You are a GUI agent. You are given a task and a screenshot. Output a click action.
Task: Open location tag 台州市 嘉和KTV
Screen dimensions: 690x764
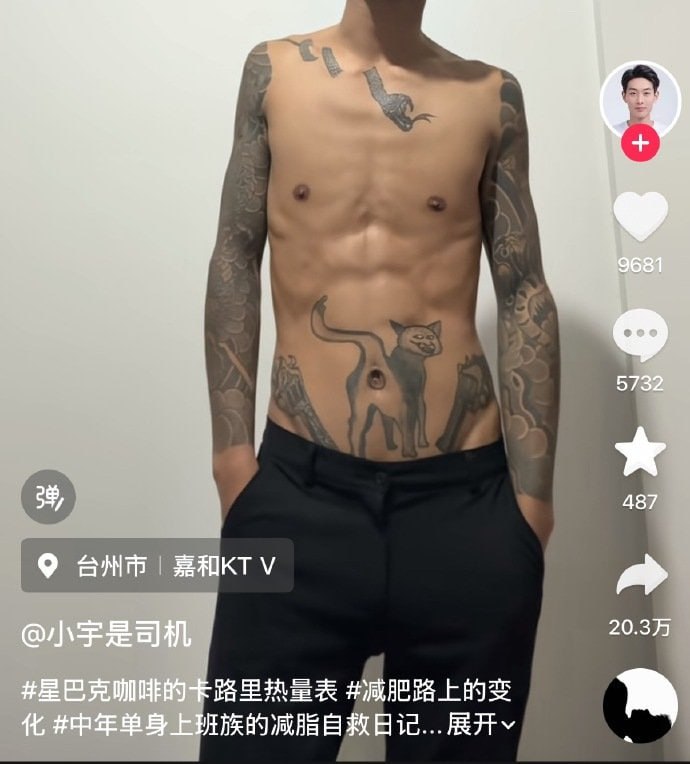(x=158, y=566)
